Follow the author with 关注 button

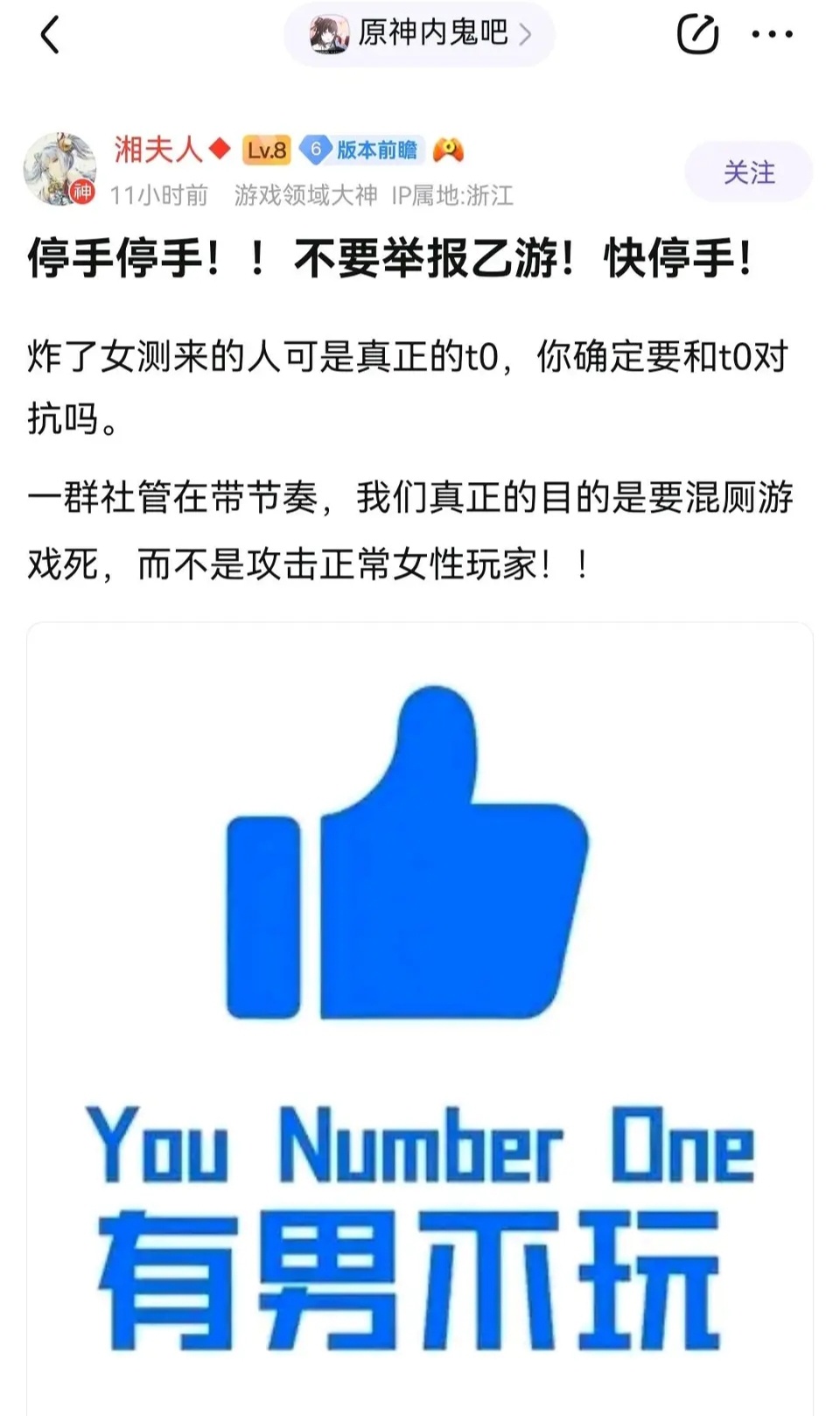pos(748,172)
